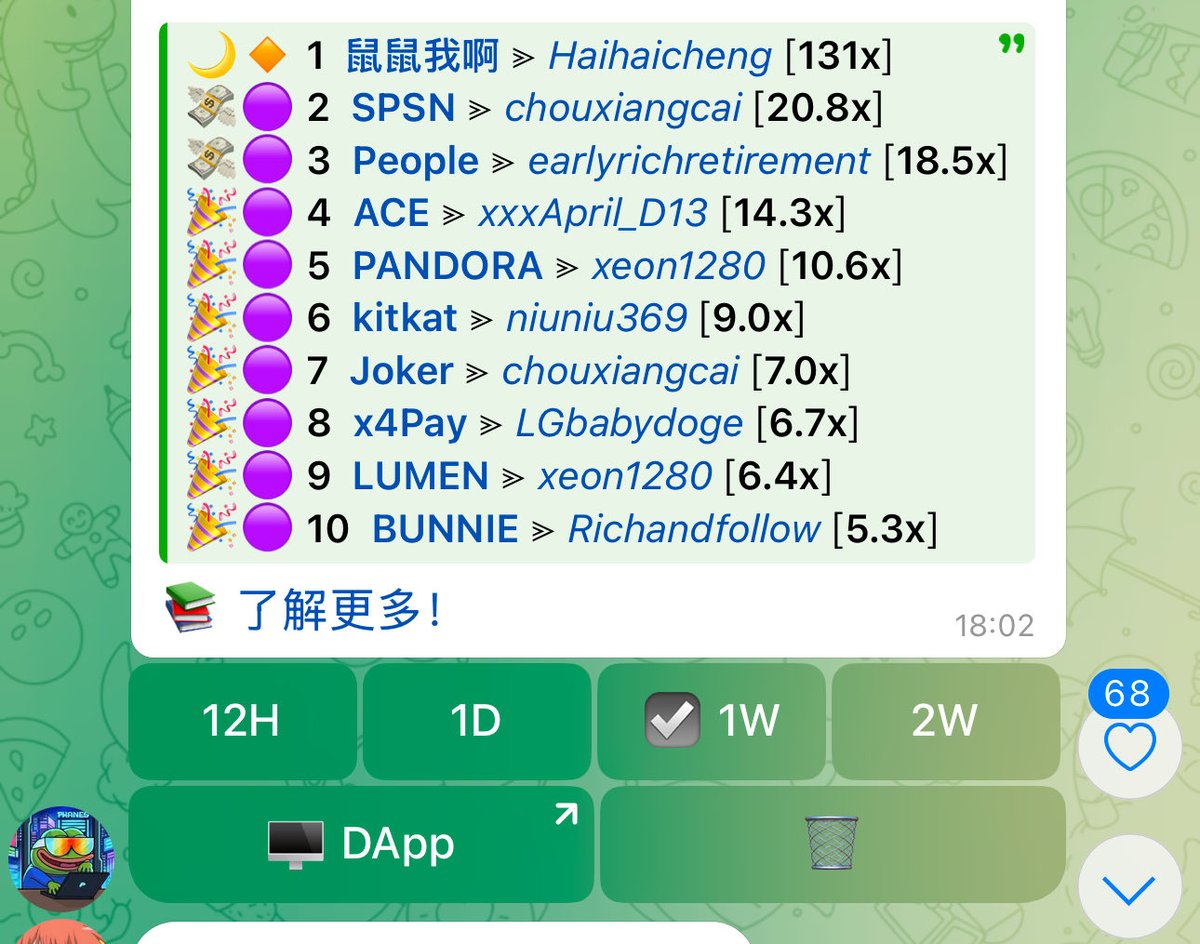Tap the checked 1W range button

click(711, 721)
